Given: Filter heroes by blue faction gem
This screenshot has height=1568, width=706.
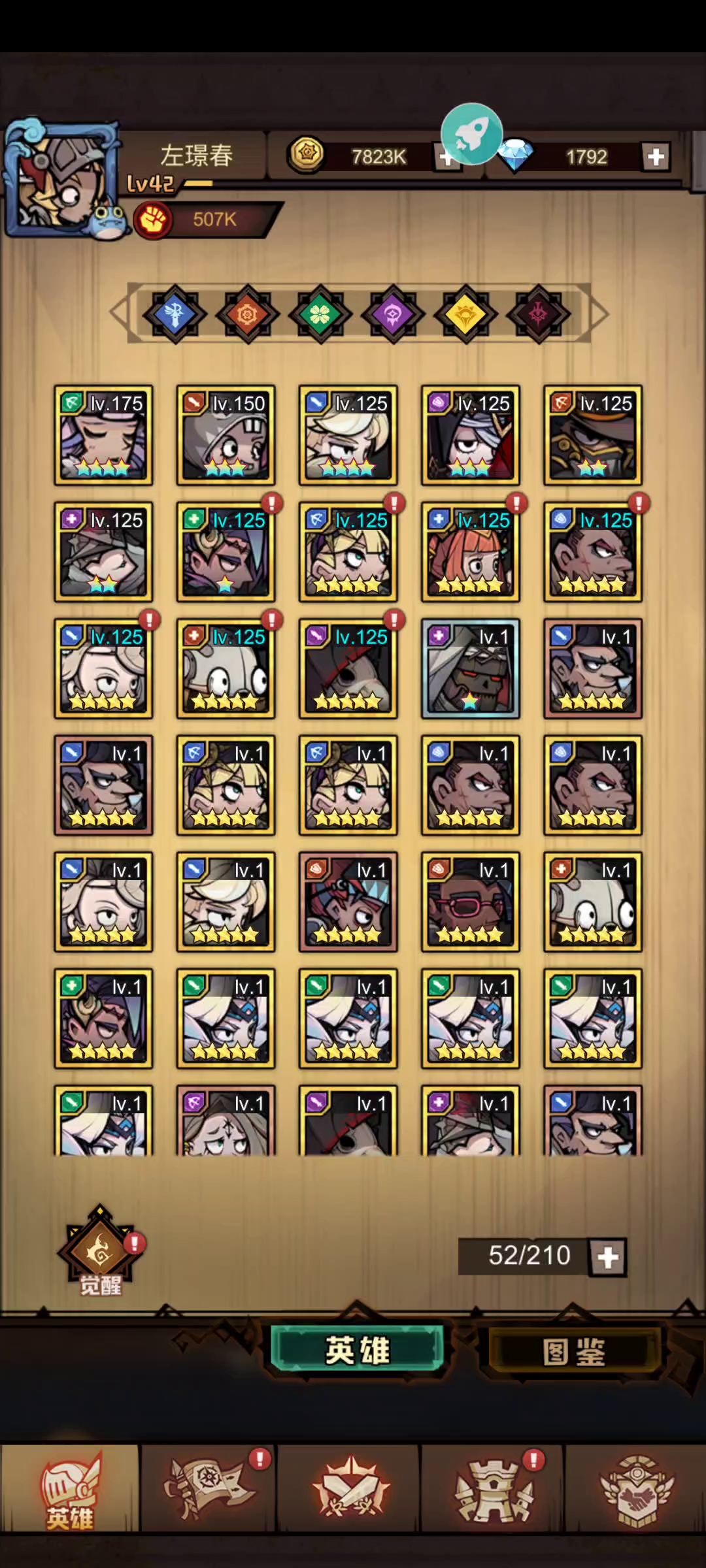Looking at the screenshot, I should 175,314.
